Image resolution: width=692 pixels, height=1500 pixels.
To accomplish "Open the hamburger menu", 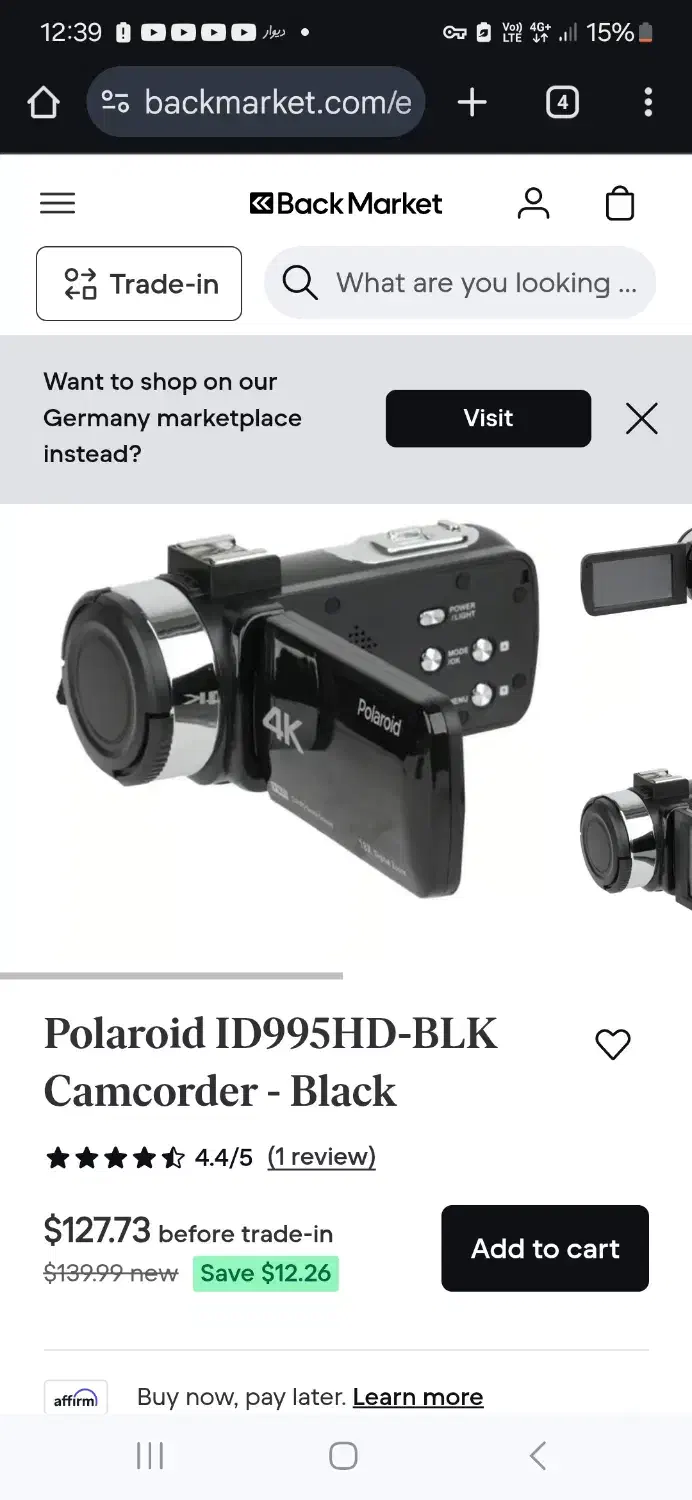I will 57,203.
